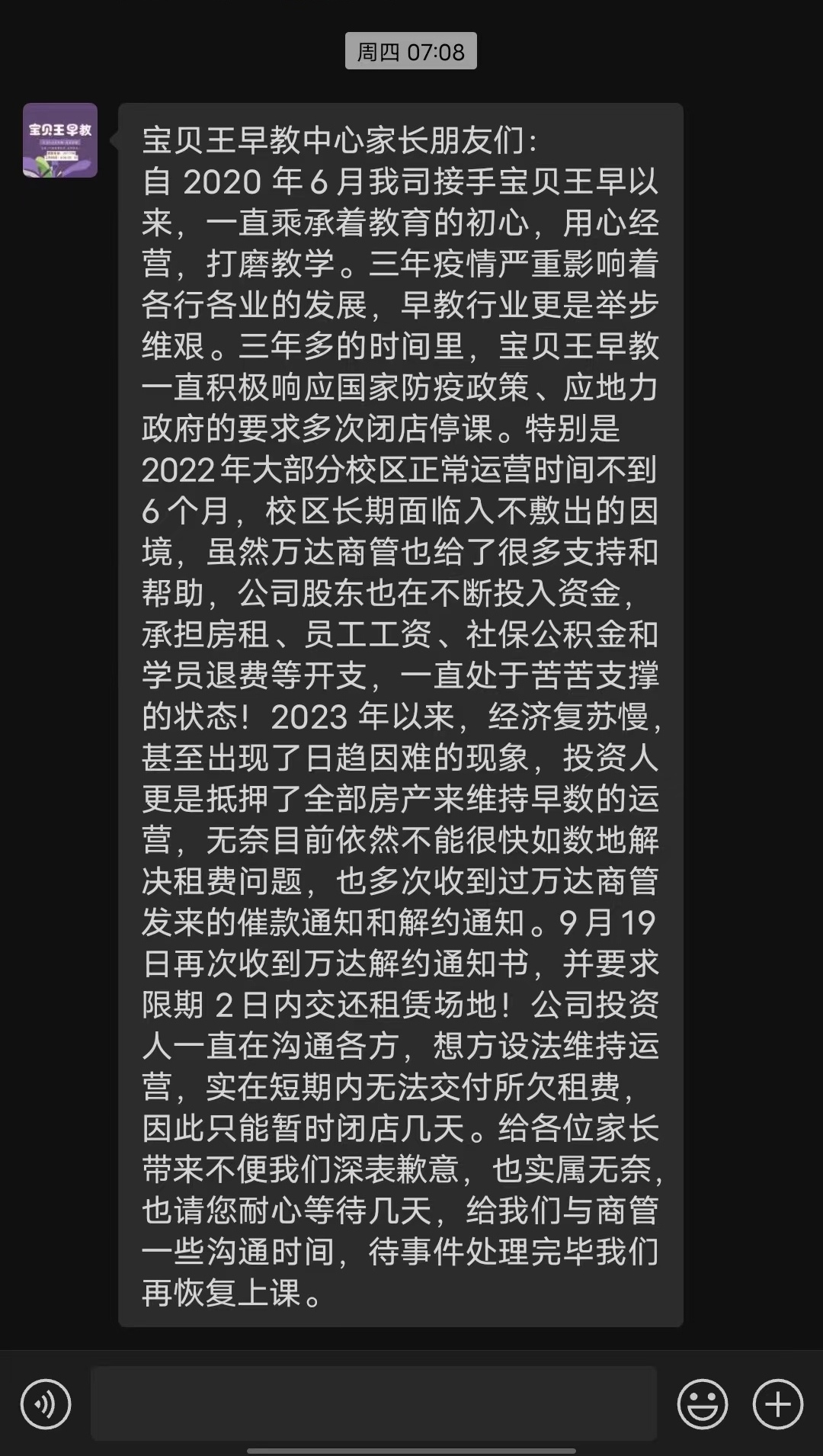Image resolution: width=823 pixels, height=1456 pixels.
Task: Tap the message text field
Action: tap(373, 1403)
